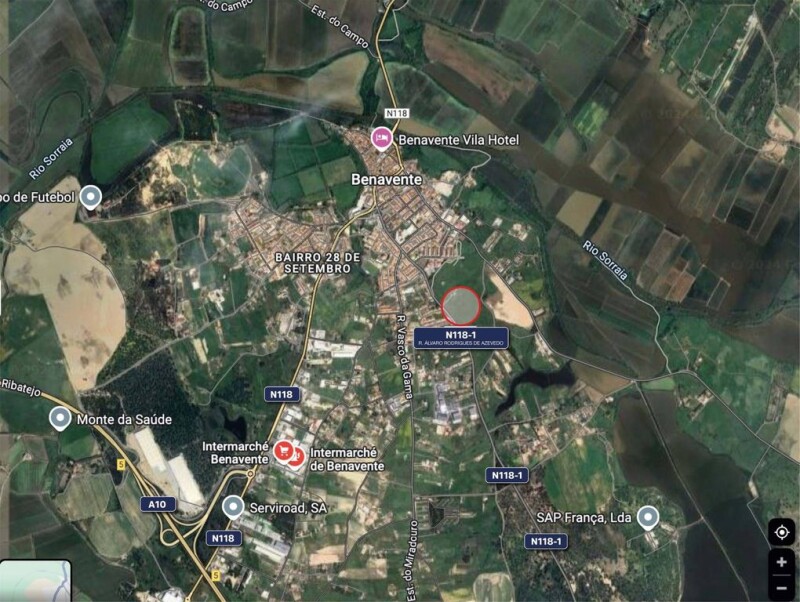Open Serviroad, SA place marker

(x=233, y=506)
